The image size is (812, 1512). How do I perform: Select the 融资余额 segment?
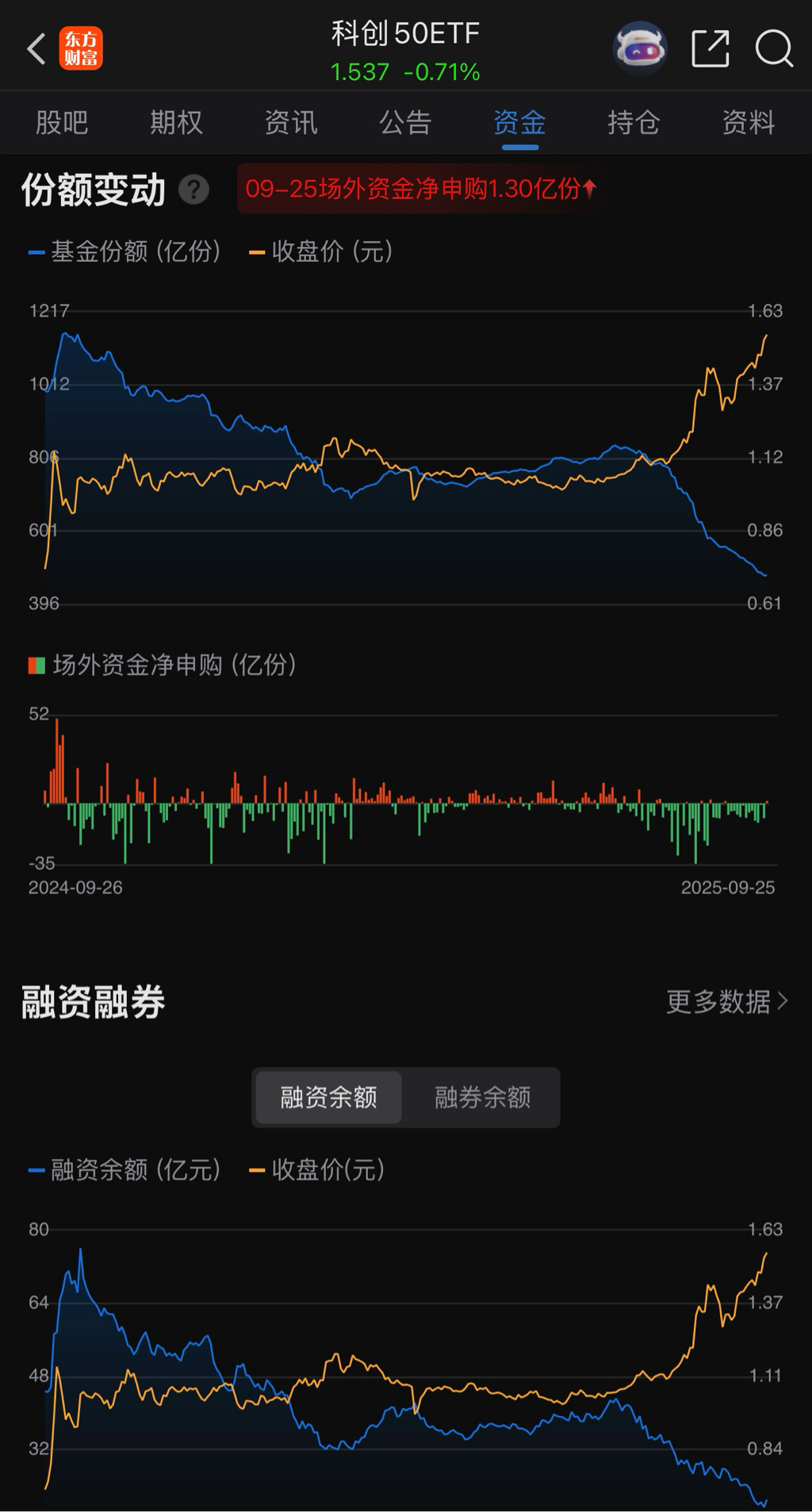tap(328, 1097)
